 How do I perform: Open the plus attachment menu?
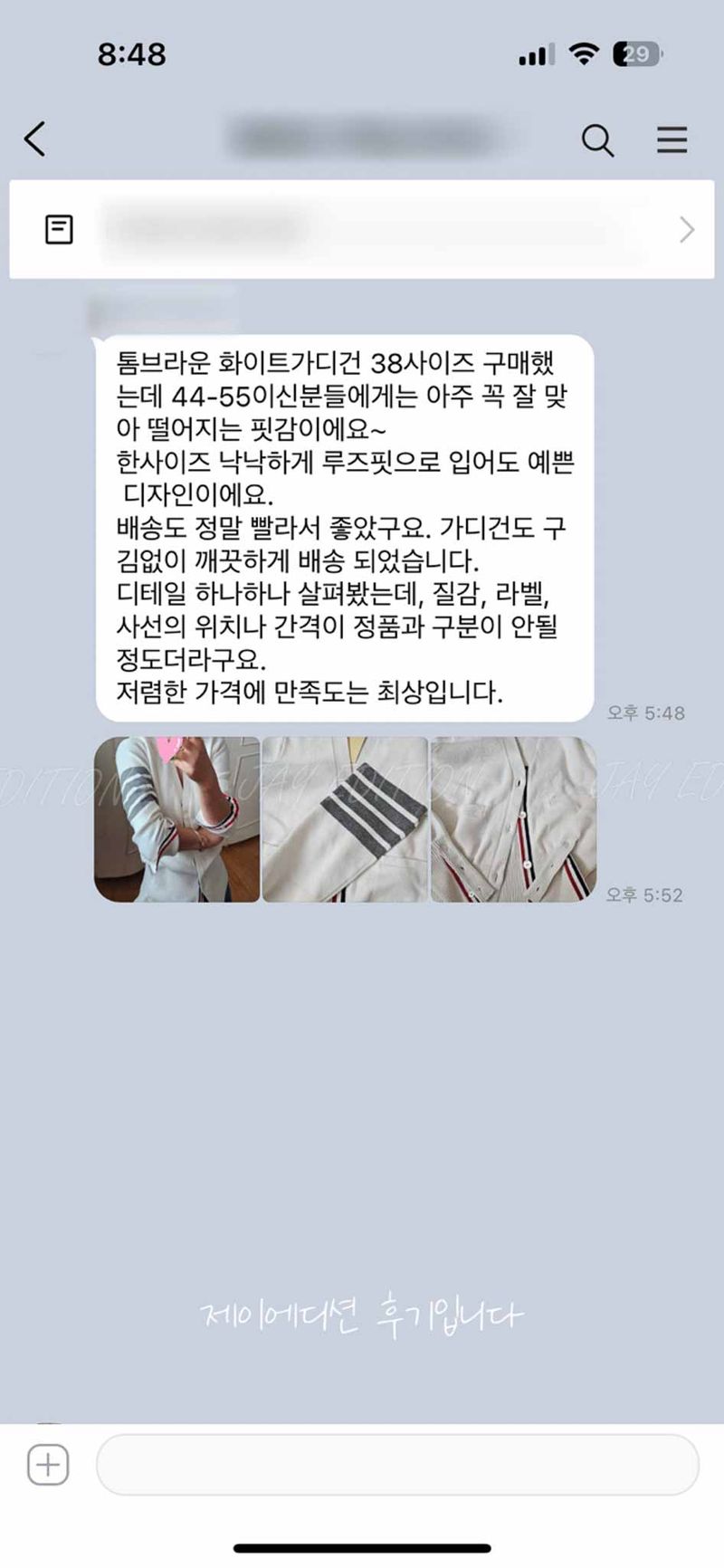pos(48,1464)
